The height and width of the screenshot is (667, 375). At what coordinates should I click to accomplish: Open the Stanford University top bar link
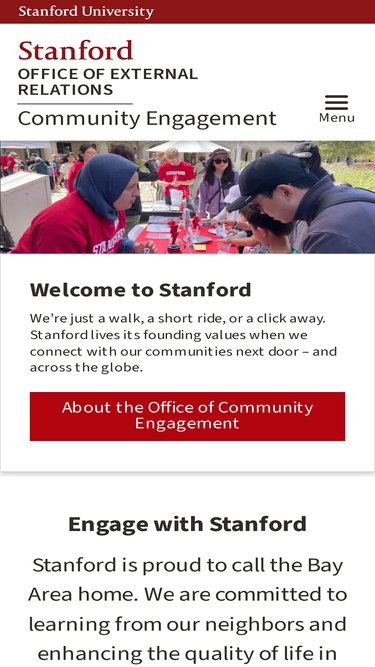tap(86, 11)
